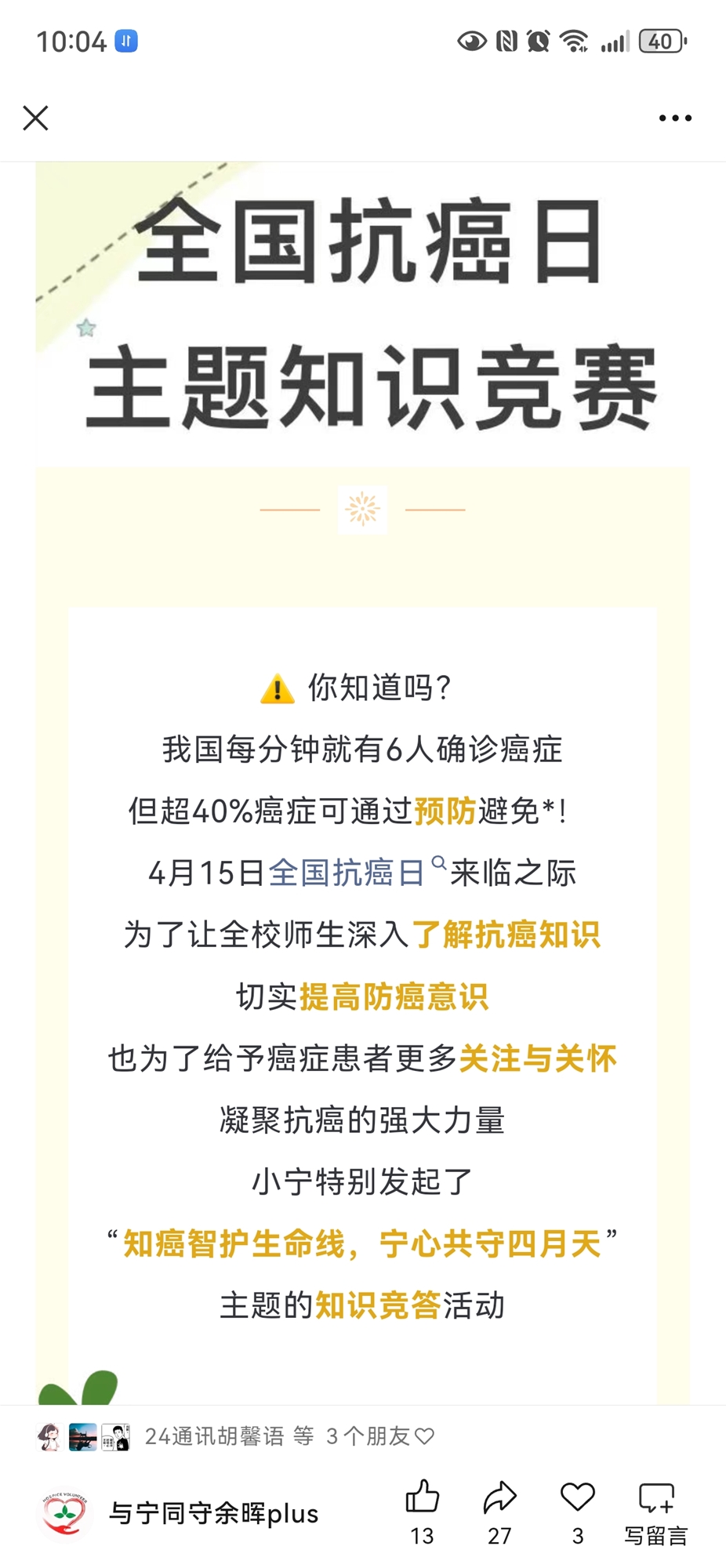This screenshot has height=1568, width=726.
Task: Close the article page
Action: (x=35, y=118)
